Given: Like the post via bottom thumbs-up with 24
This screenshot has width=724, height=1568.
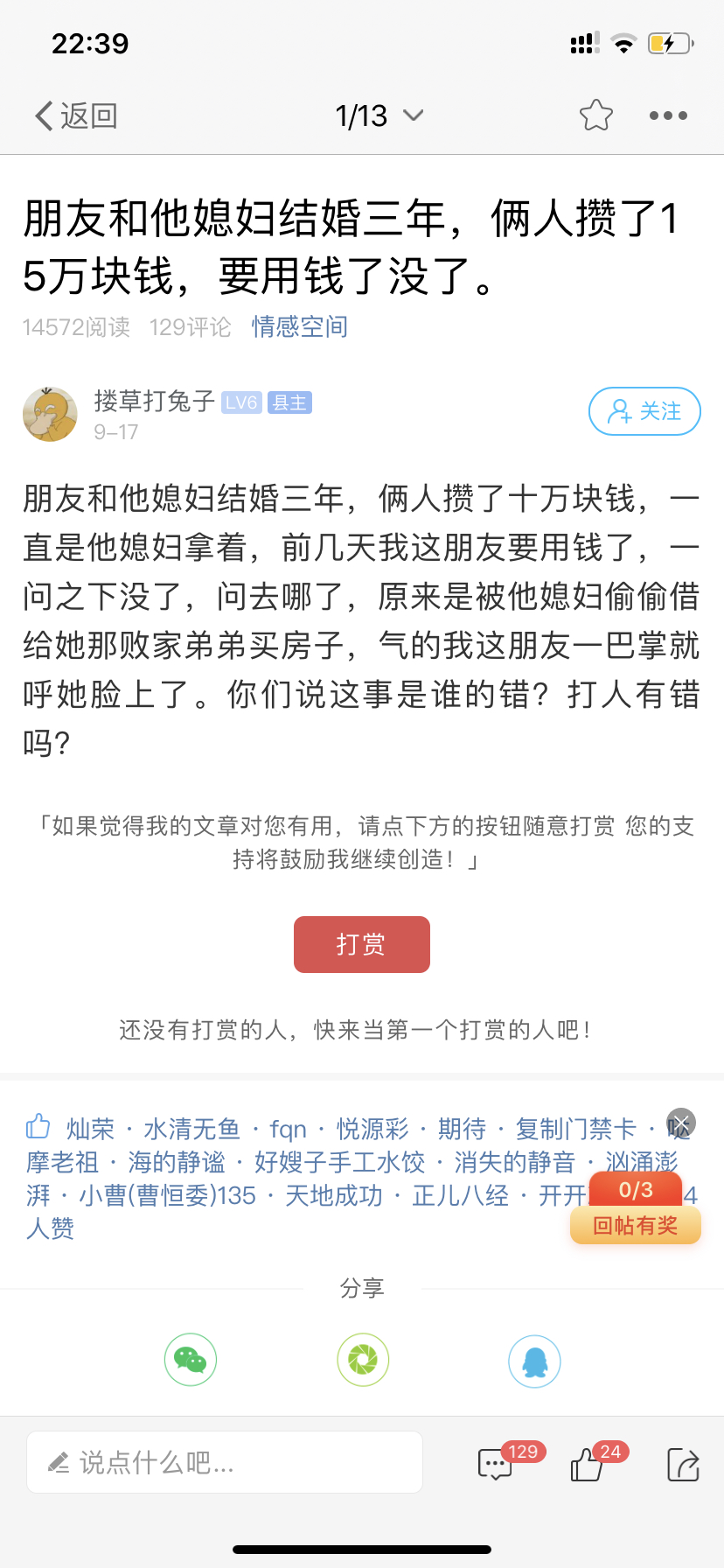Looking at the screenshot, I should [588, 1464].
